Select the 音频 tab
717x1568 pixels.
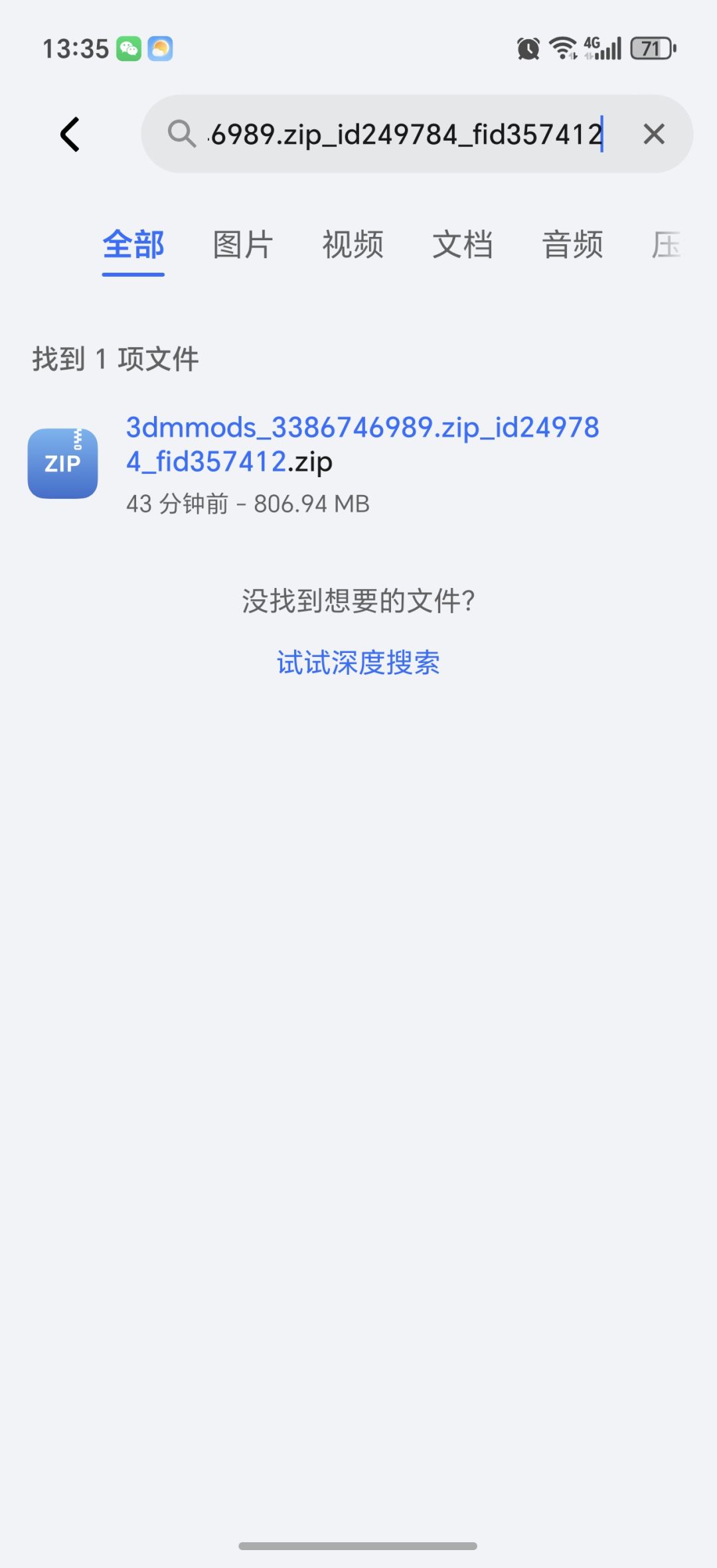573,246
